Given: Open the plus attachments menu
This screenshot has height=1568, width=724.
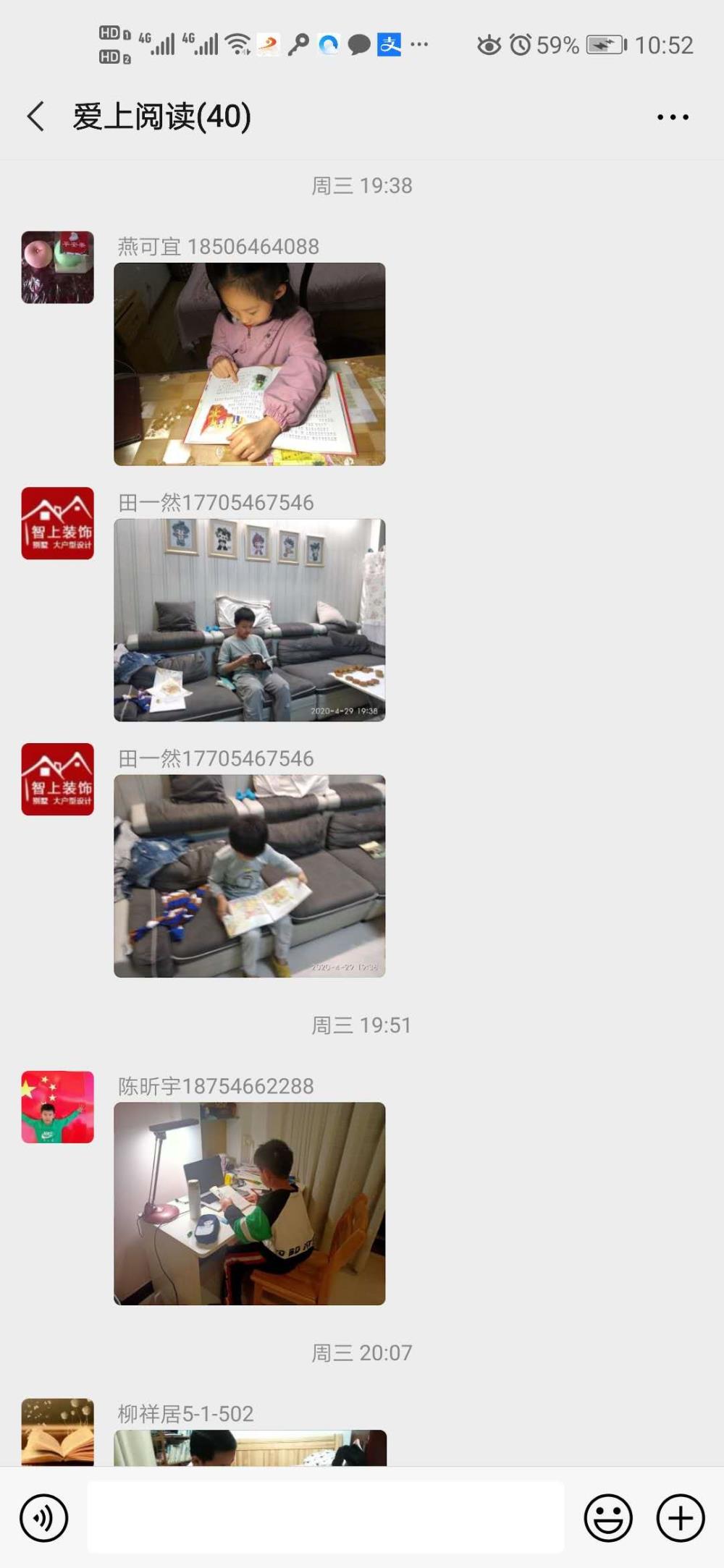Looking at the screenshot, I should pos(681,1517).
